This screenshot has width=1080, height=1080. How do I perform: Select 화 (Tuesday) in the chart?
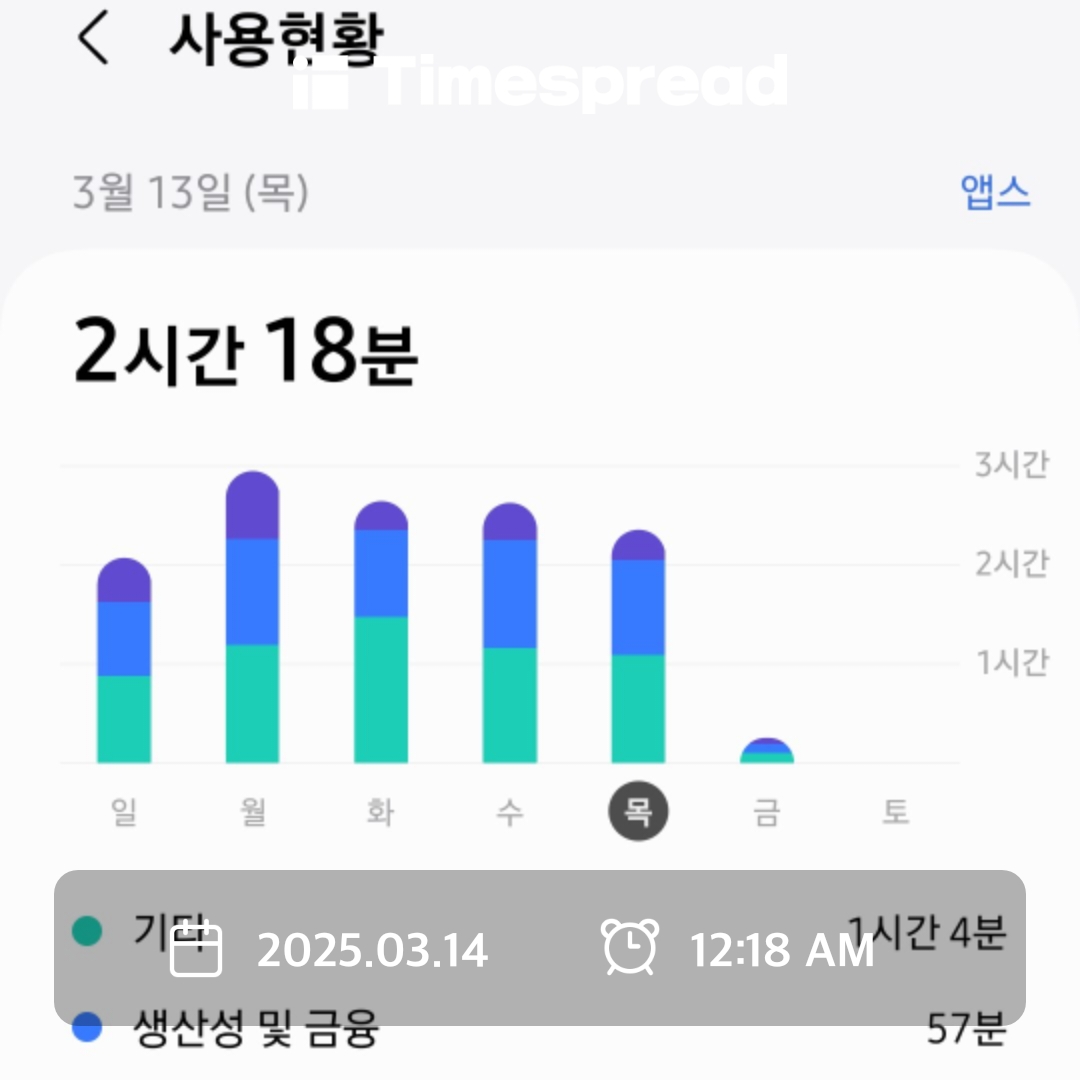pos(381,811)
